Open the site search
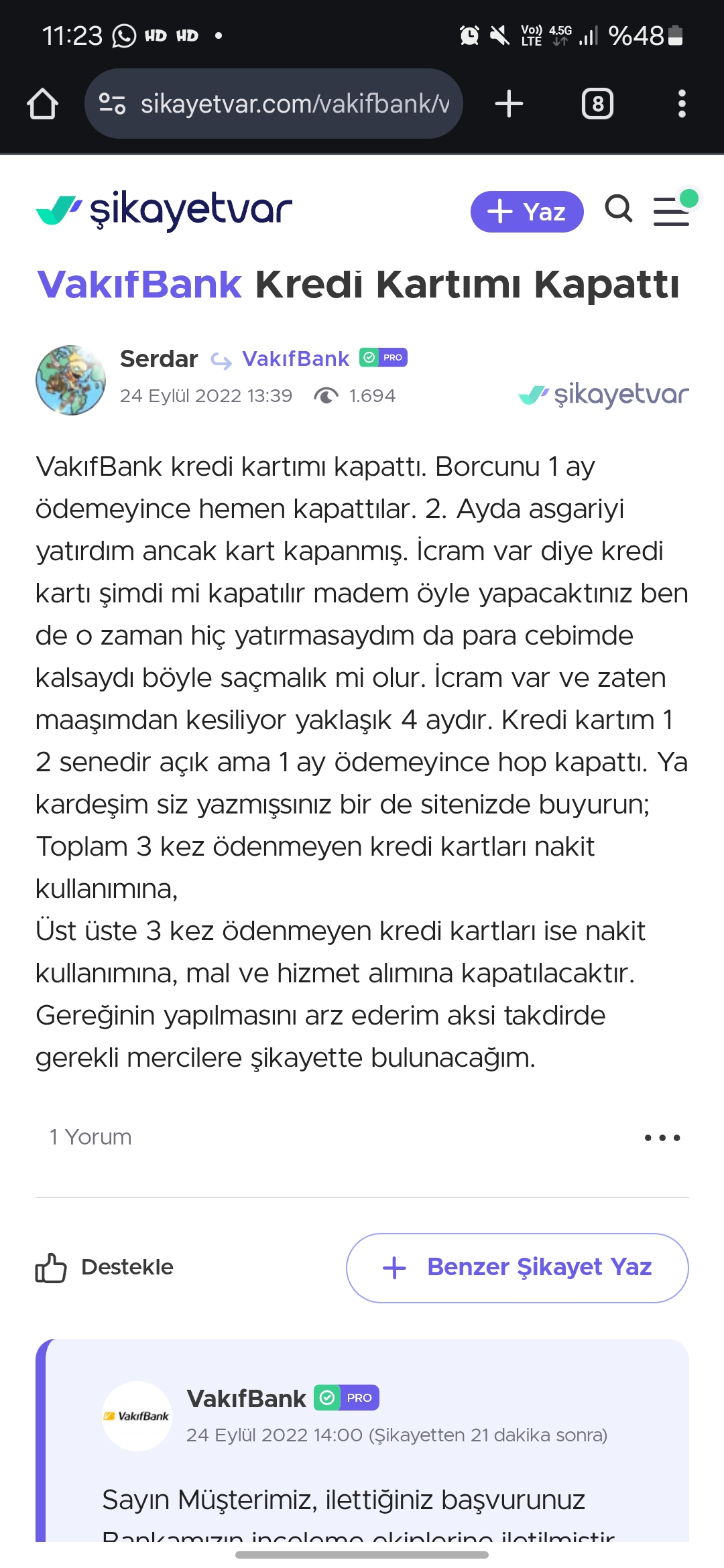The image size is (724, 1568). (x=618, y=209)
